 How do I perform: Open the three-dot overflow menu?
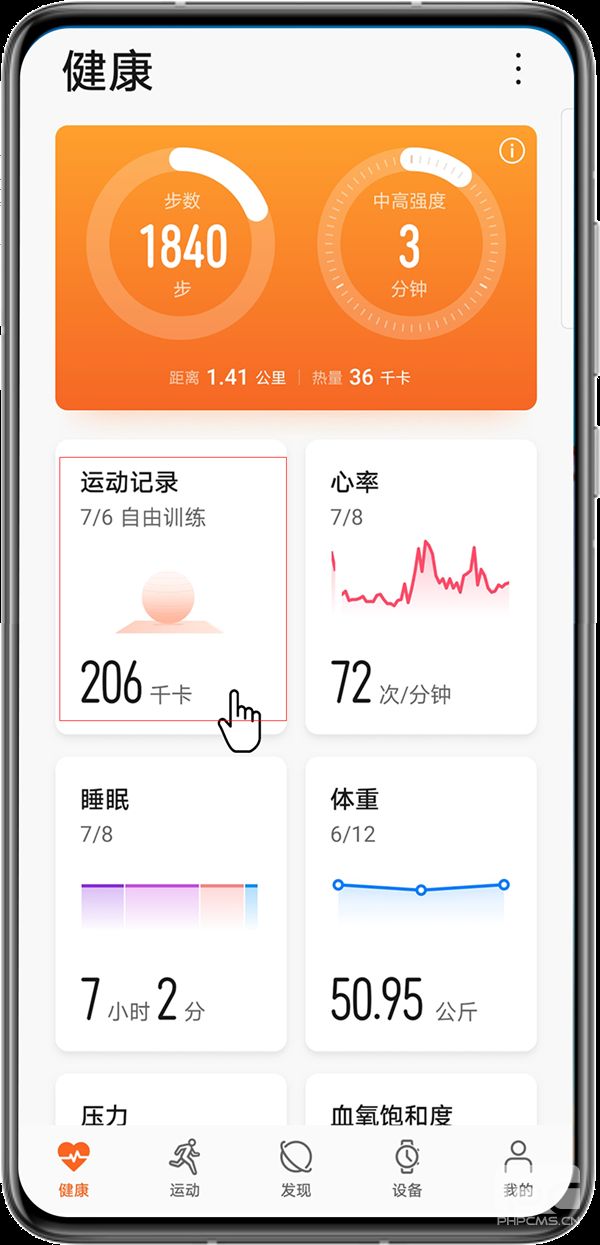pos(517,68)
